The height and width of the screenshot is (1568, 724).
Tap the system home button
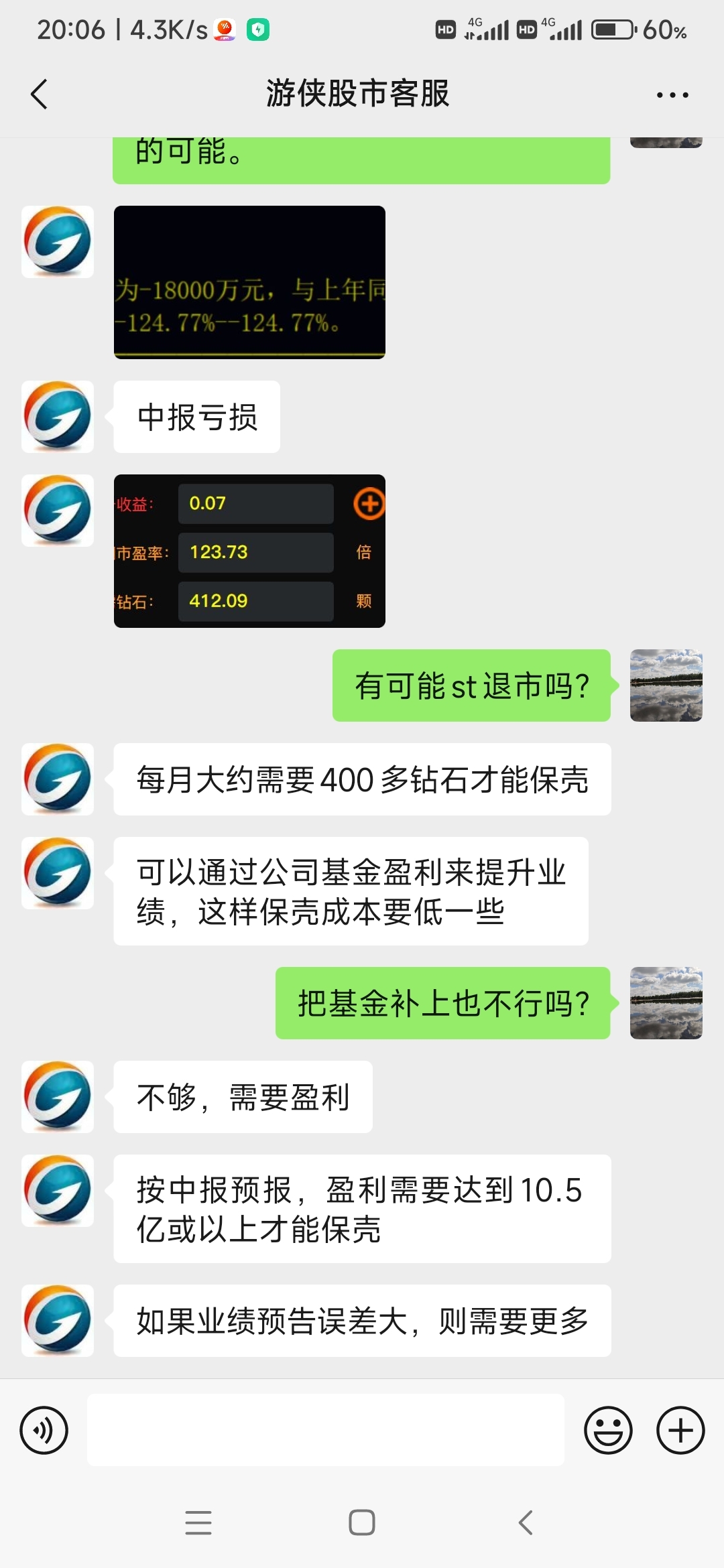[362, 1522]
